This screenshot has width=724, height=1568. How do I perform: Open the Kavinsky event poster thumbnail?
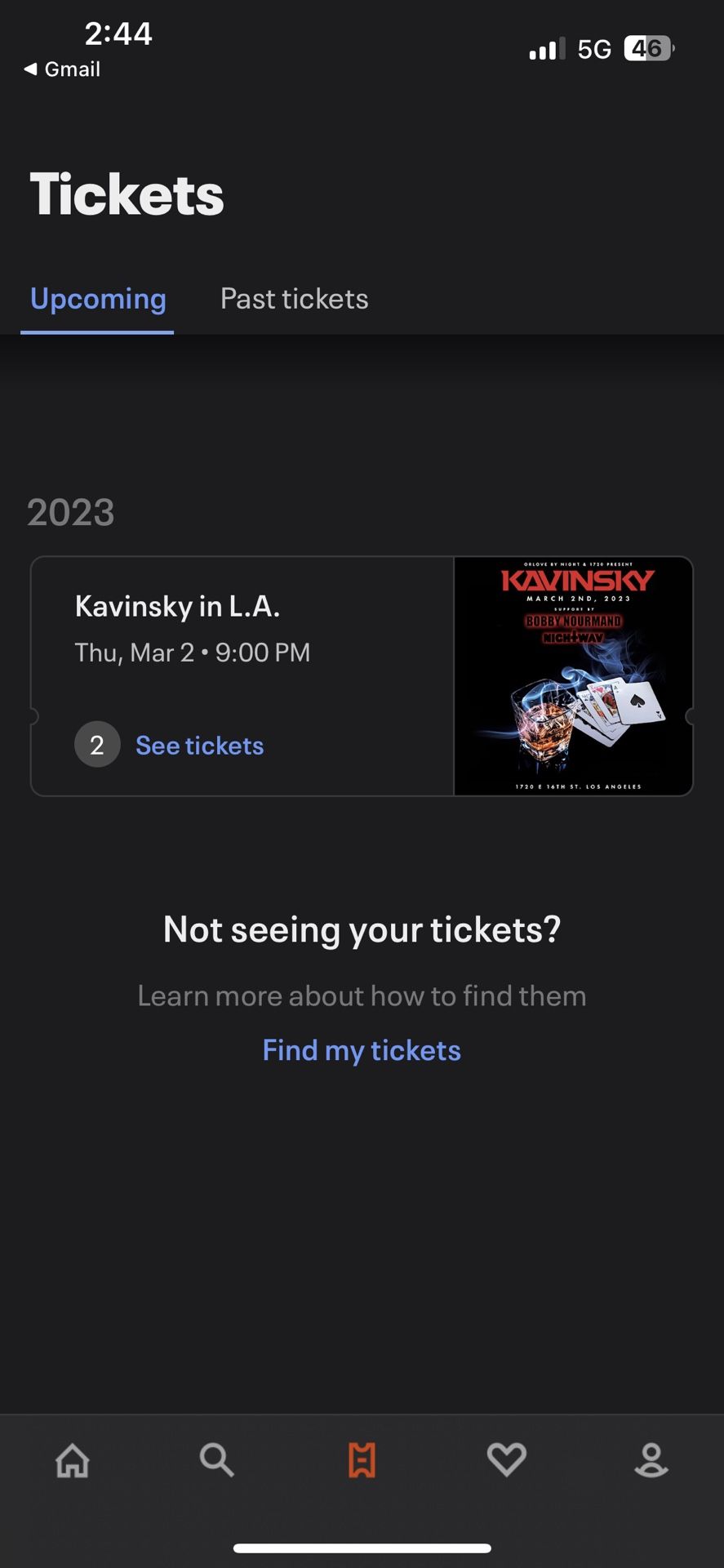click(573, 676)
